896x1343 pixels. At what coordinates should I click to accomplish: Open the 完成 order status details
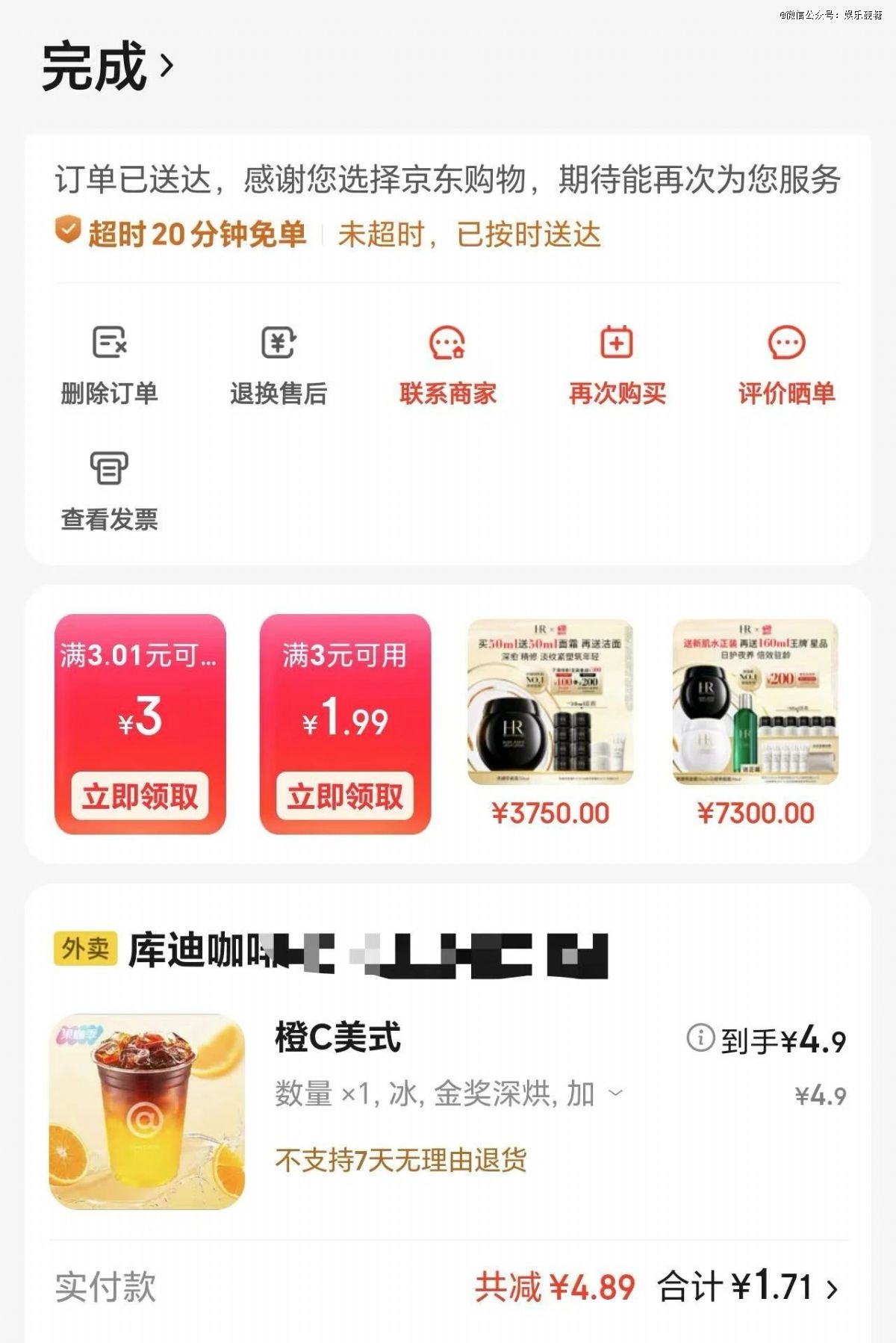108,67
